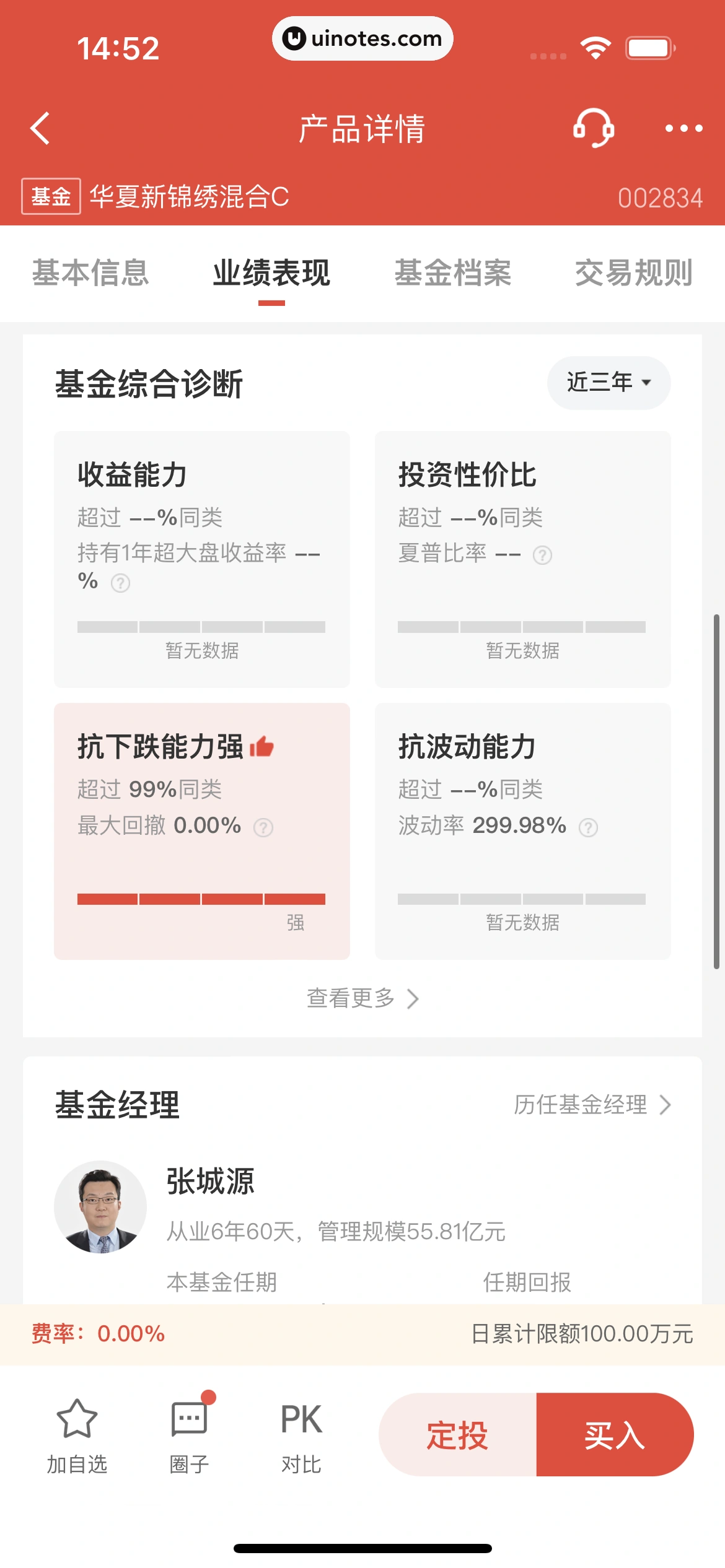
Task: Open the 交易规则 tab
Action: [633, 273]
